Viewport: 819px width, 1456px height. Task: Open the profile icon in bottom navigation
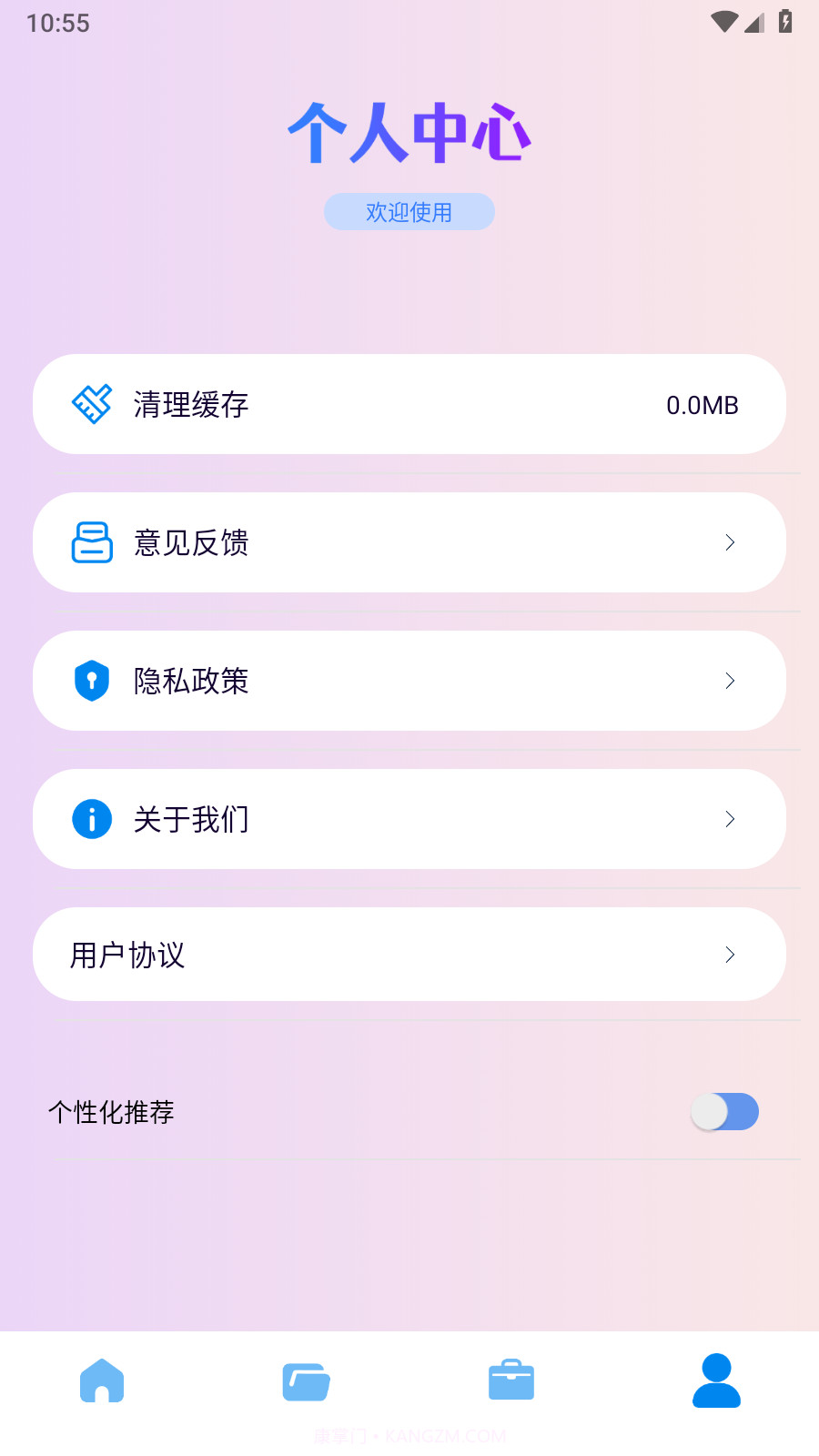(716, 1380)
